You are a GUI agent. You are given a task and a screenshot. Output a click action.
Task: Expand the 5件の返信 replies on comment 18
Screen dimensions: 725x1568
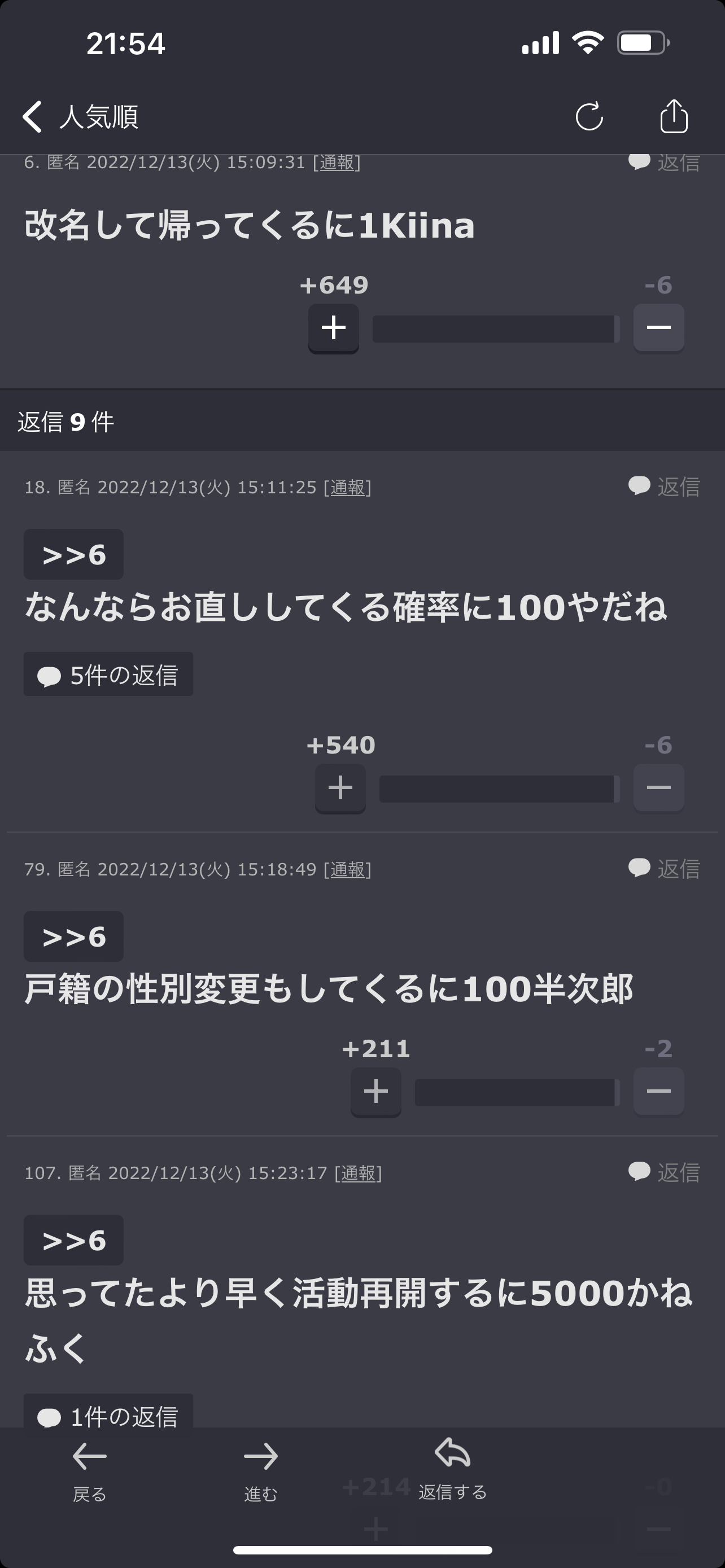(108, 673)
